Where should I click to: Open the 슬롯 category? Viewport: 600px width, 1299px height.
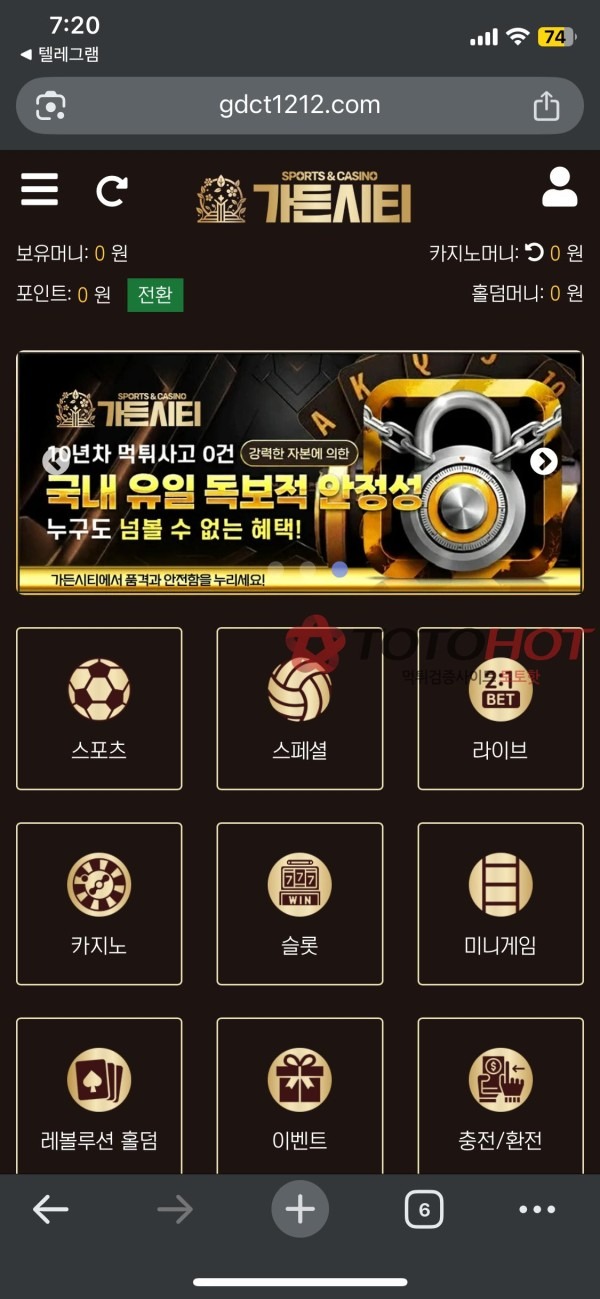click(x=299, y=903)
